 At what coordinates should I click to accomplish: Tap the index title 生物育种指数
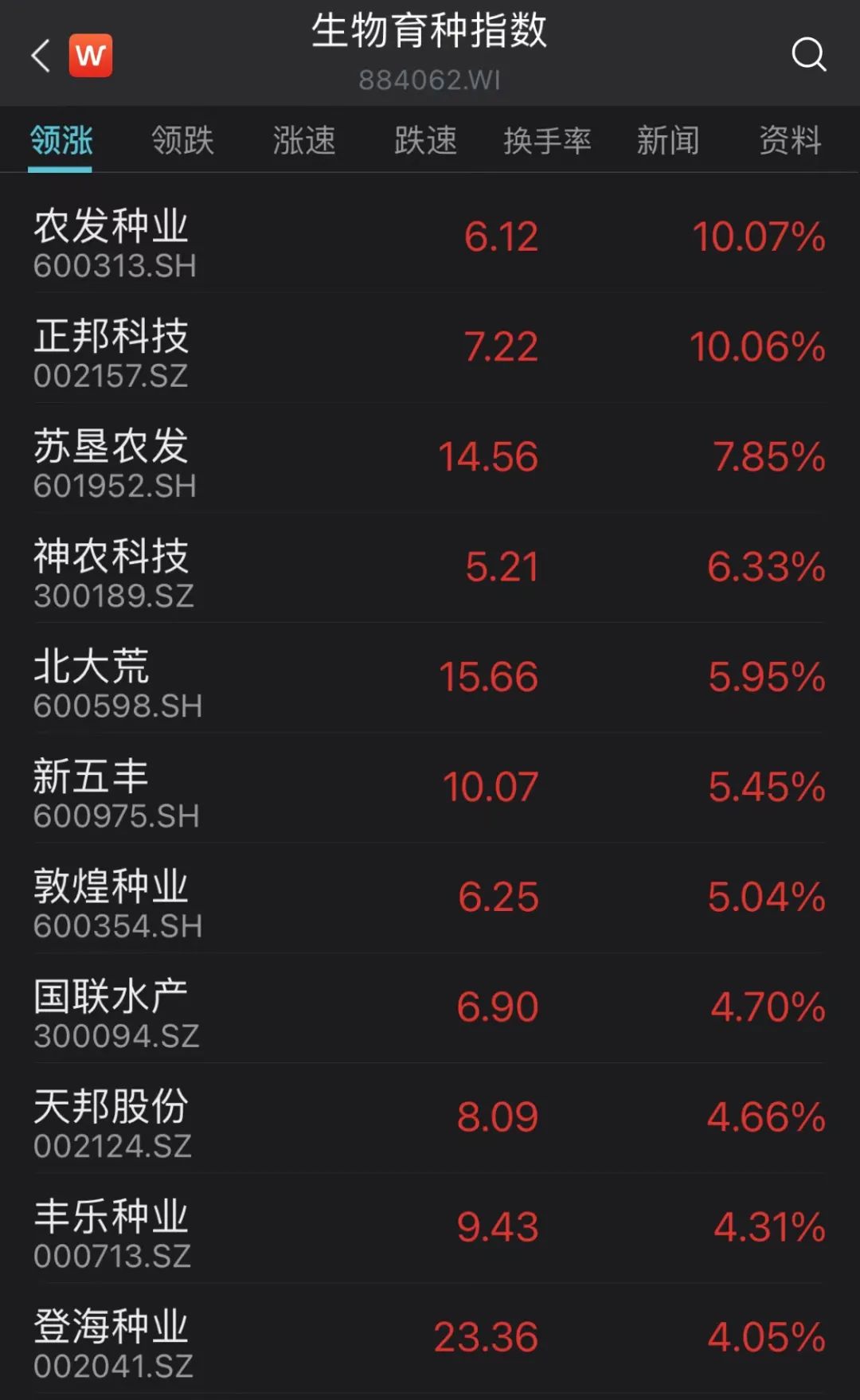(x=430, y=34)
